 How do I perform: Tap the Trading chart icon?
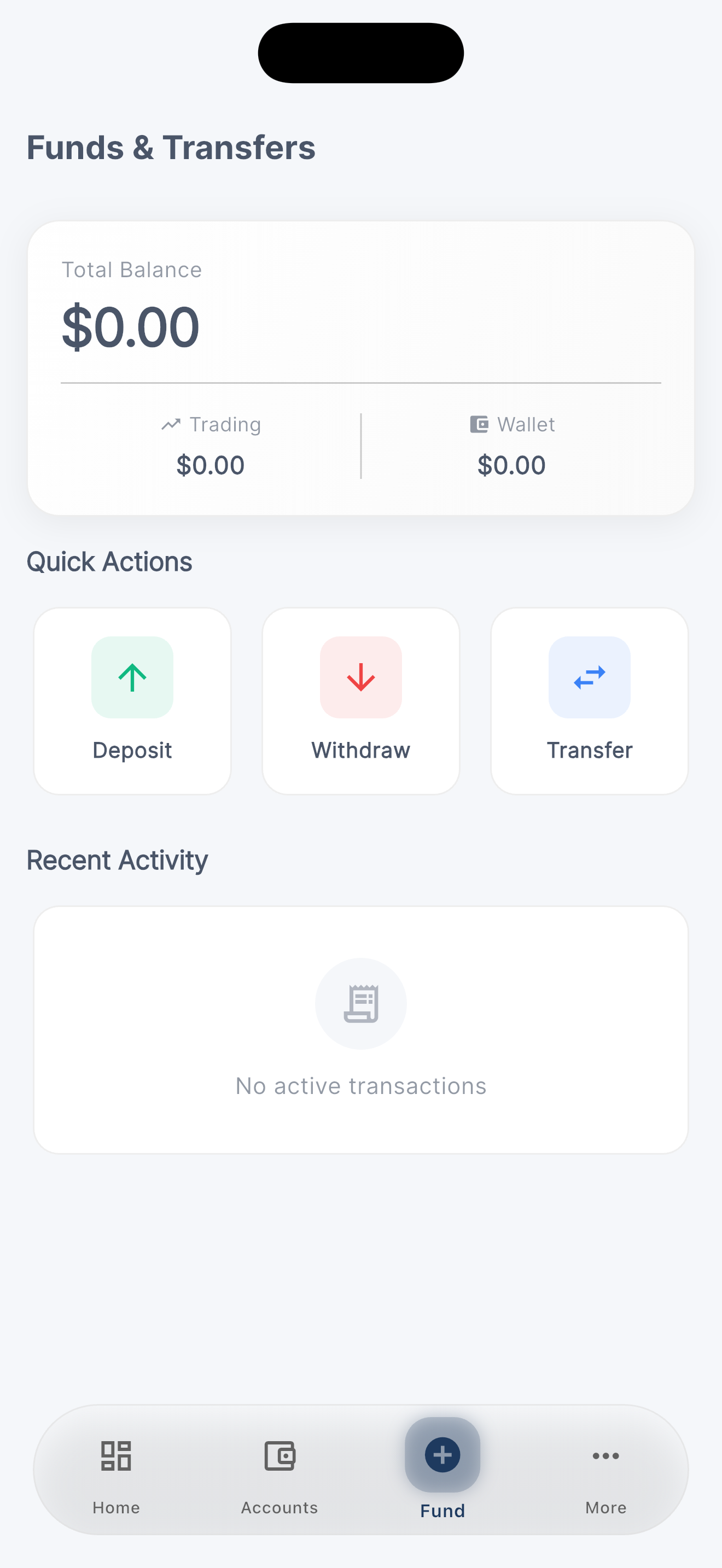pyautogui.click(x=171, y=424)
